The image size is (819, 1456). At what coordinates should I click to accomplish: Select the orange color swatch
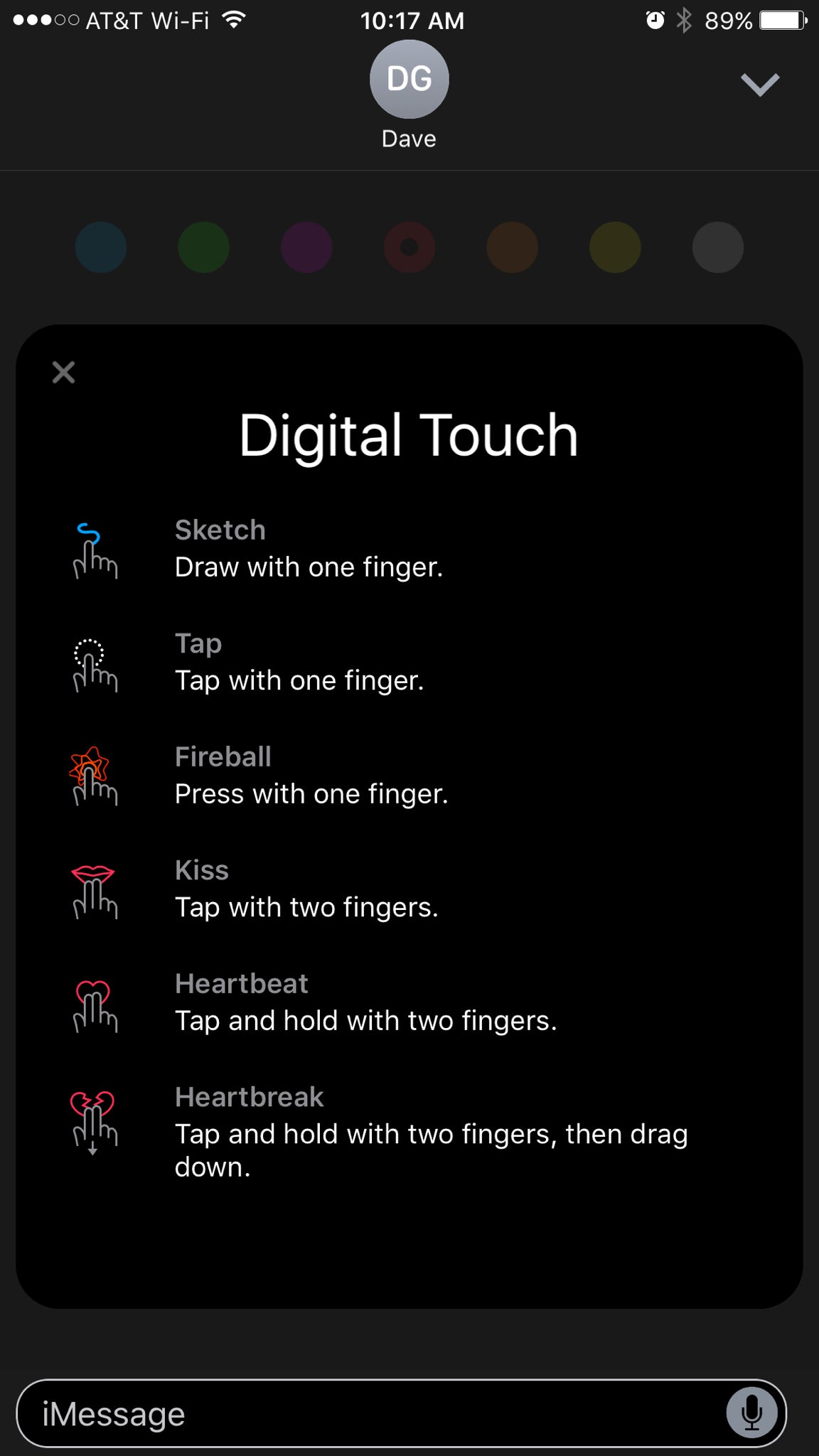pos(512,247)
